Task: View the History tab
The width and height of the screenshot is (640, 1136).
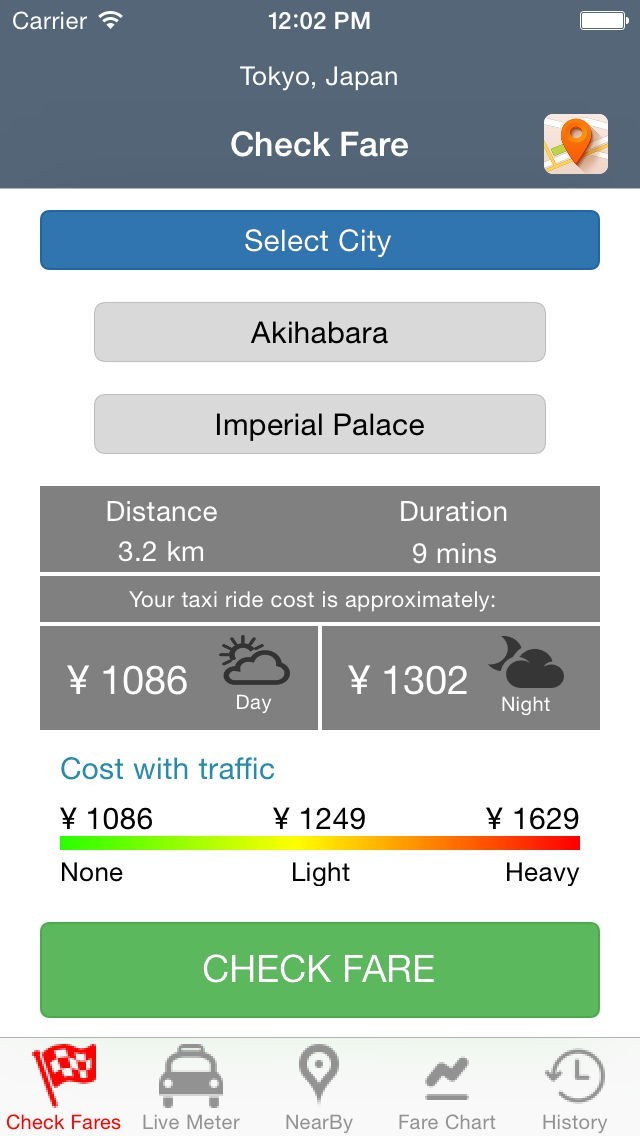Action: pyautogui.click(x=574, y=1088)
